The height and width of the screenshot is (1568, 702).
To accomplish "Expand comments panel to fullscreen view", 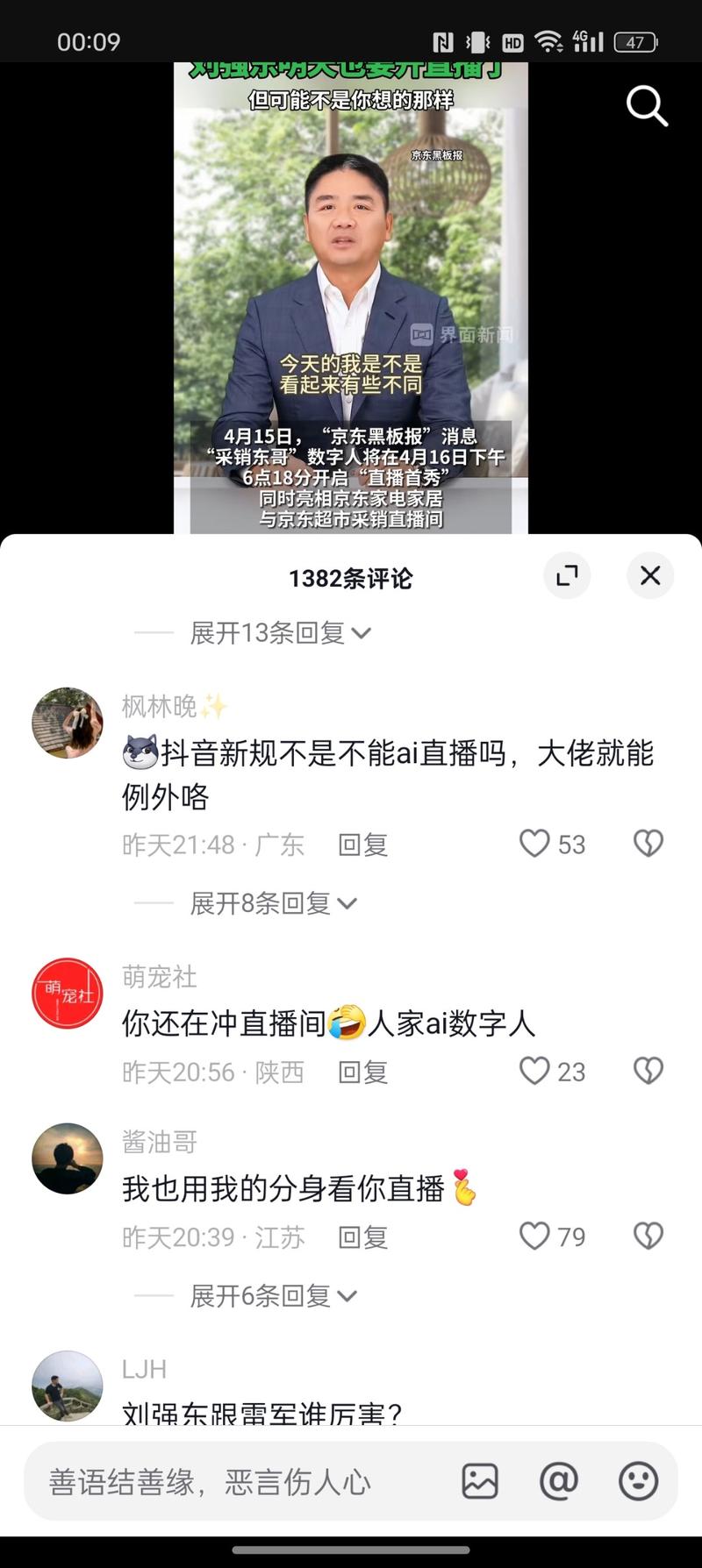I will [x=568, y=576].
